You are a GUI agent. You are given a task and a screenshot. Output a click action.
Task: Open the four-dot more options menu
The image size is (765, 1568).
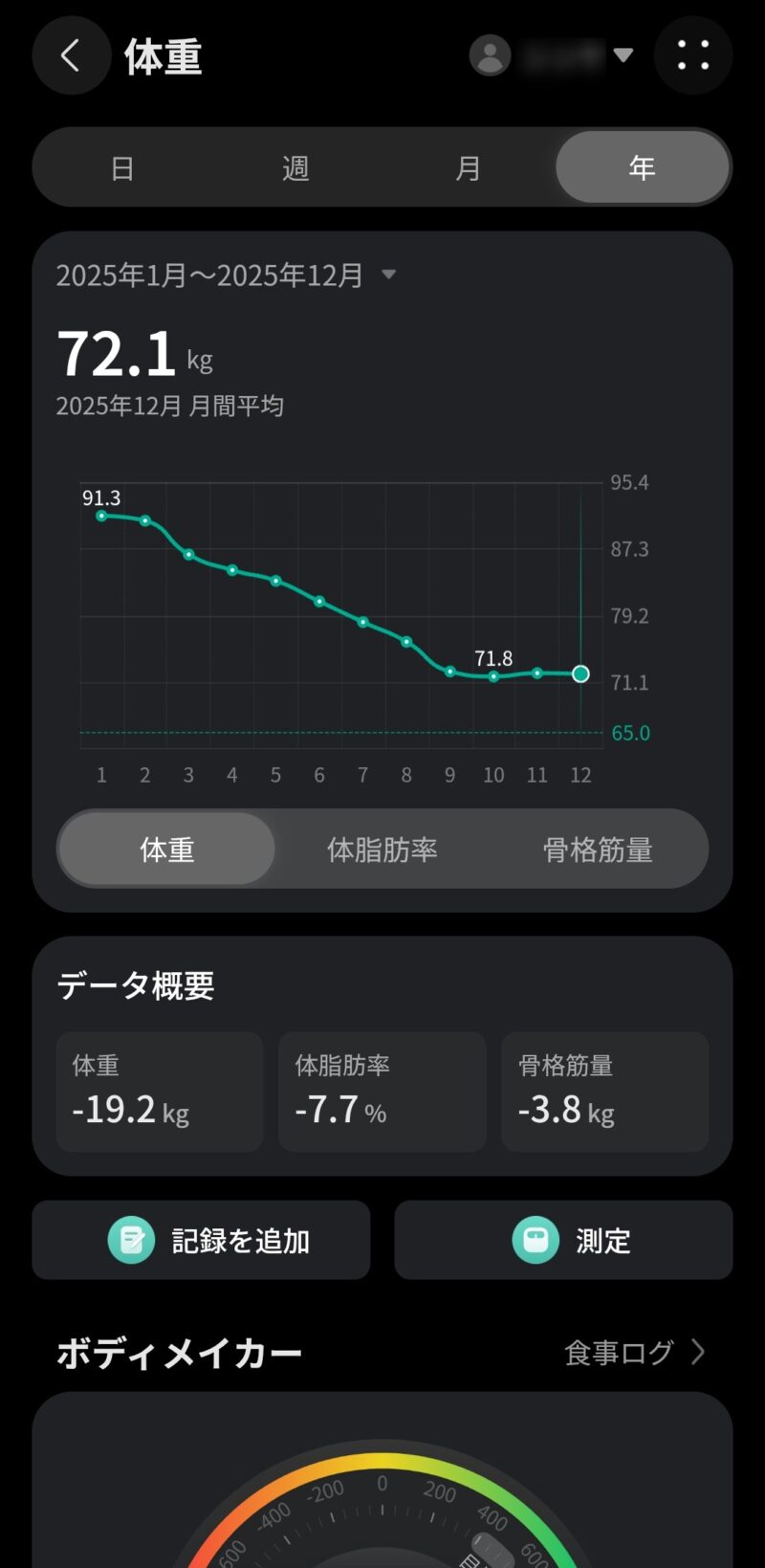pyautogui.click(x=693, y=55)
